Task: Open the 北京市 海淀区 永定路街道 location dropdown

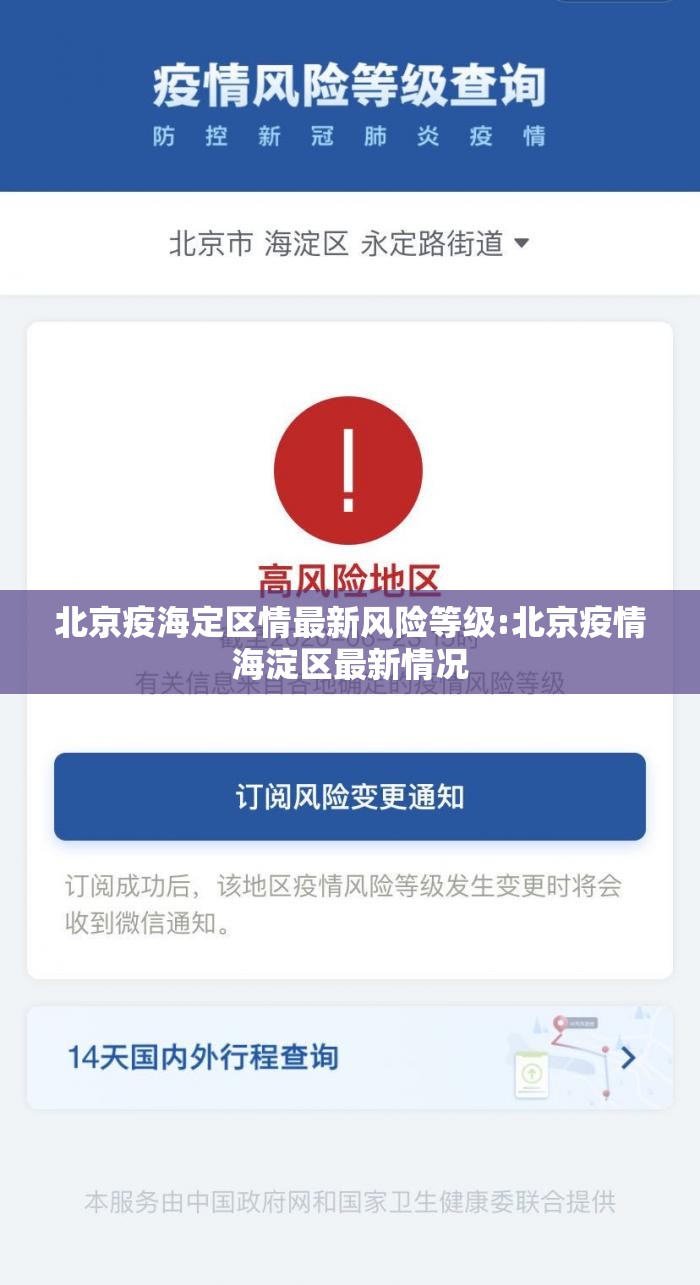Action: [x=349, y=243]
